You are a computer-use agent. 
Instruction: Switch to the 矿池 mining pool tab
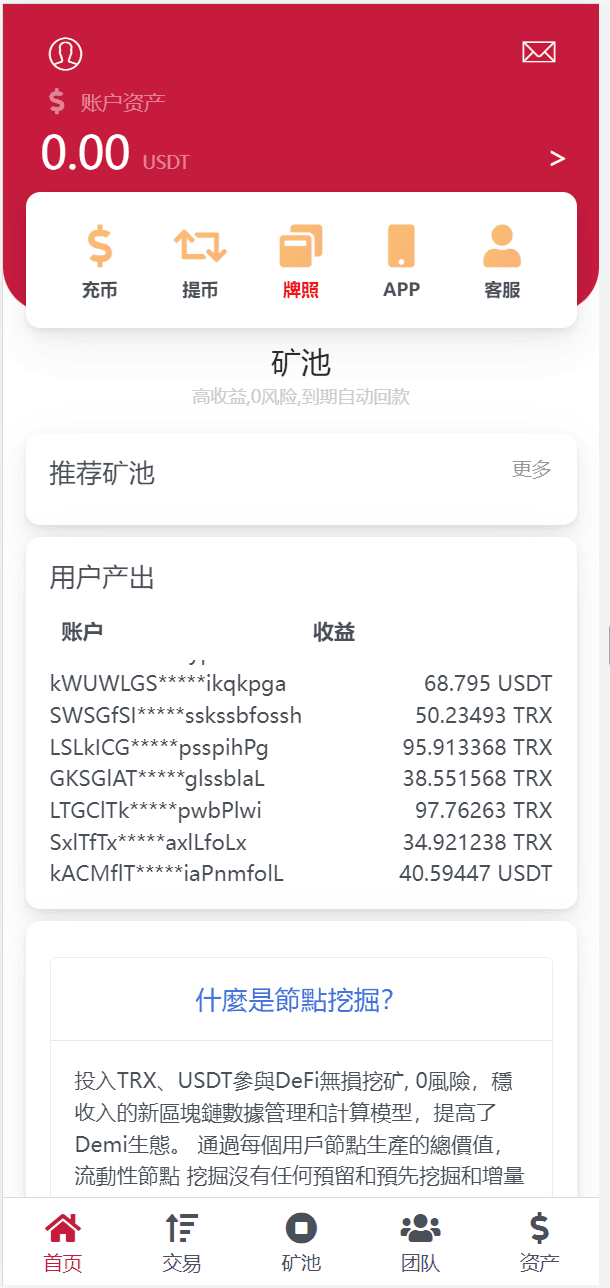pyautogui.click(x=301, y=1242)
